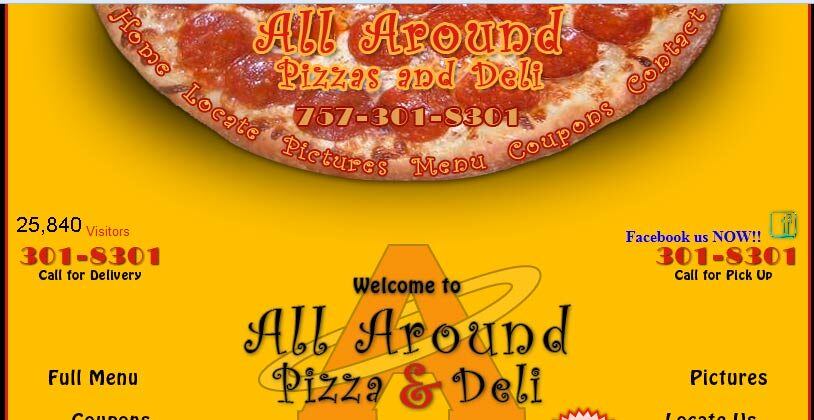Open the curved Locate link

[x=221, y=117]
